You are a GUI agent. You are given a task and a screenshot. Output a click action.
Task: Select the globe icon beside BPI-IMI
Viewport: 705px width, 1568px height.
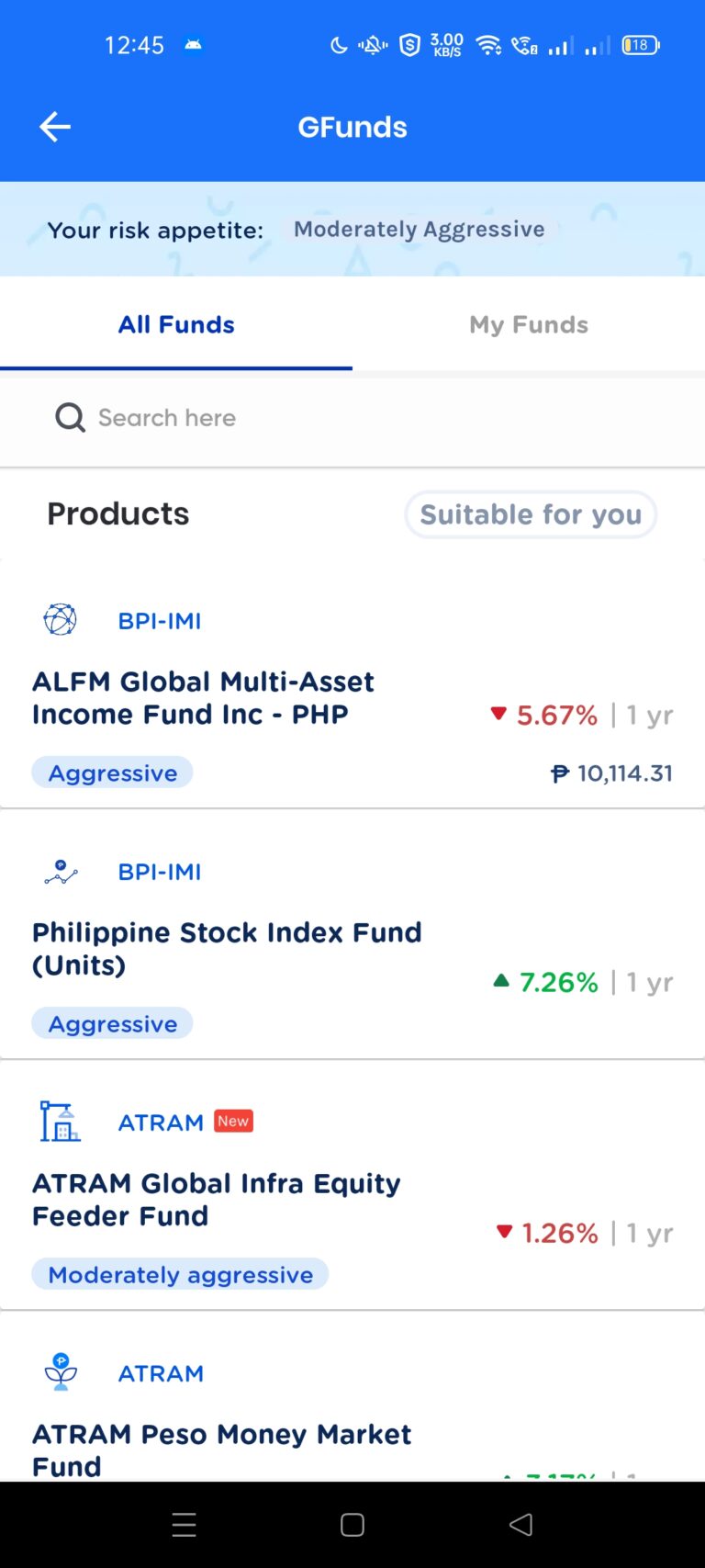(59, 618)
